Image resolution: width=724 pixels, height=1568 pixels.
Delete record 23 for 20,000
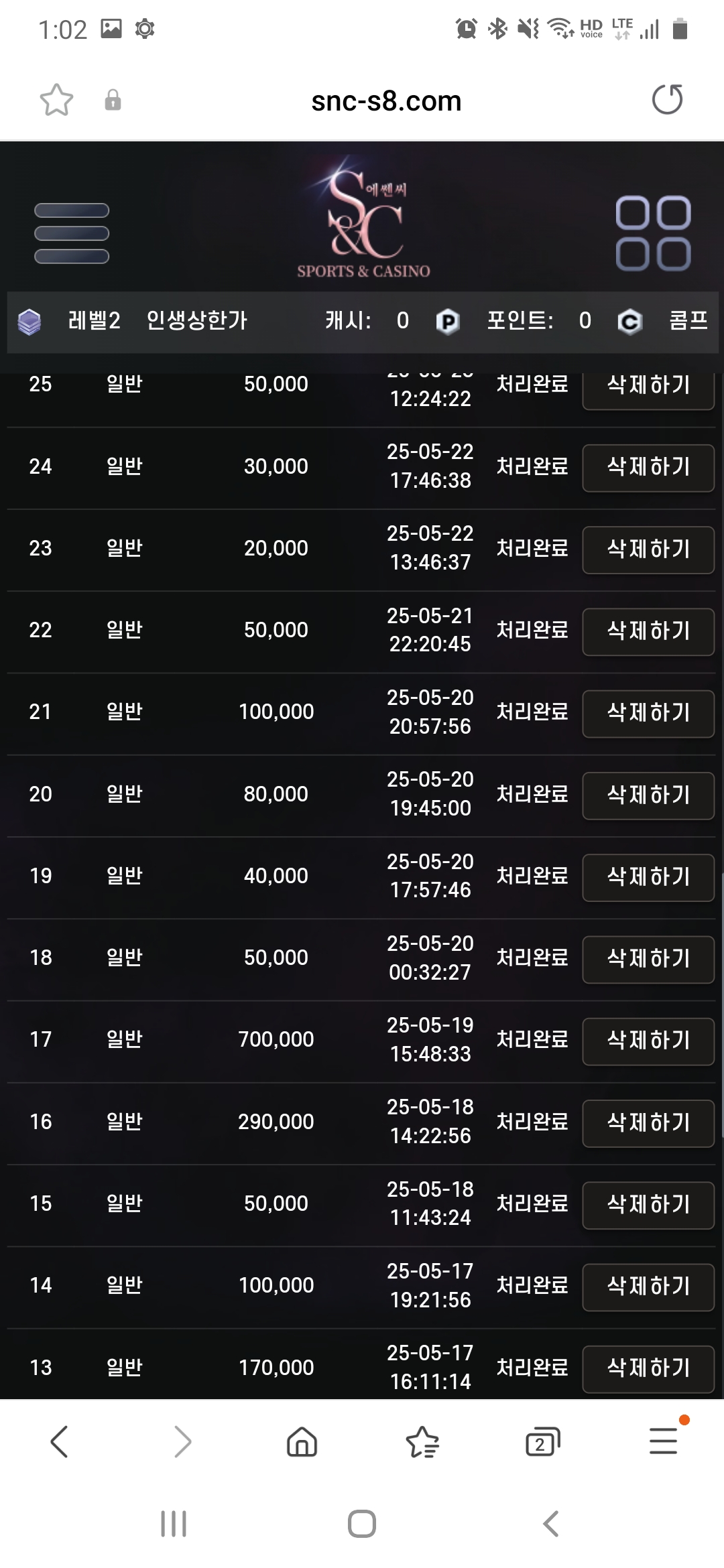point(648,549)
